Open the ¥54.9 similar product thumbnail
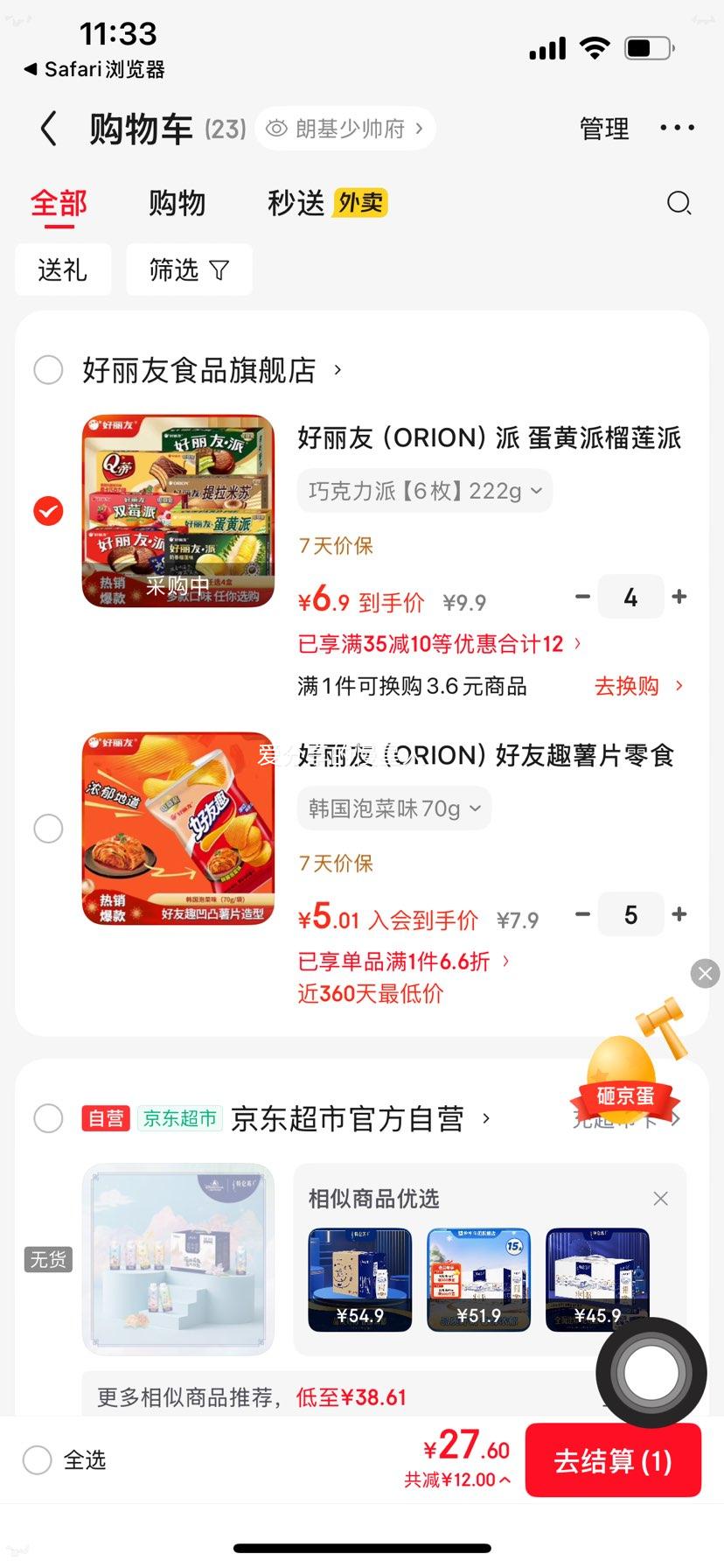The height and width of the screenshot is (1568, 724). (359, 1280)
